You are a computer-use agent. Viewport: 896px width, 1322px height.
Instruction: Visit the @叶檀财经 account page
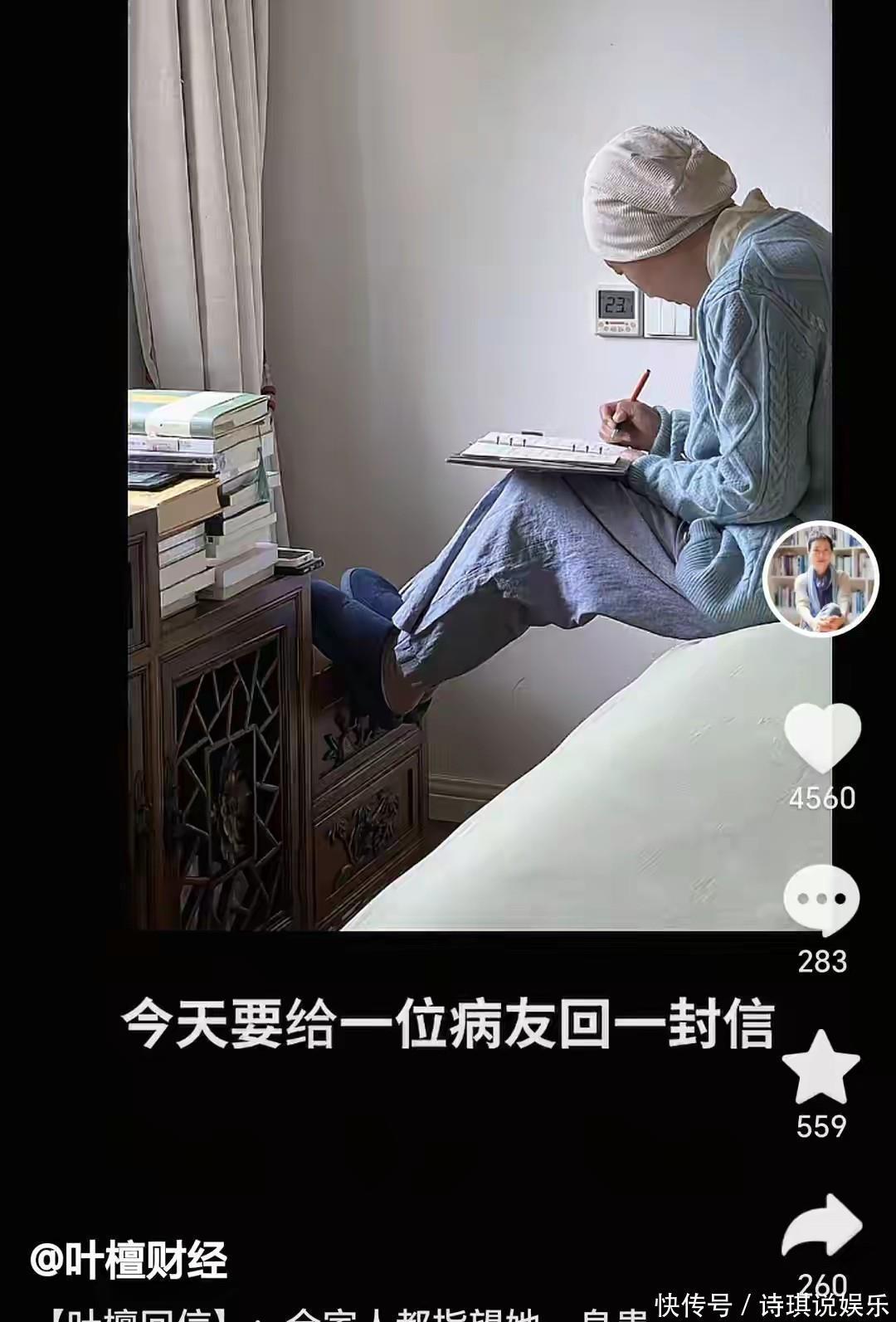[129, 1261]
